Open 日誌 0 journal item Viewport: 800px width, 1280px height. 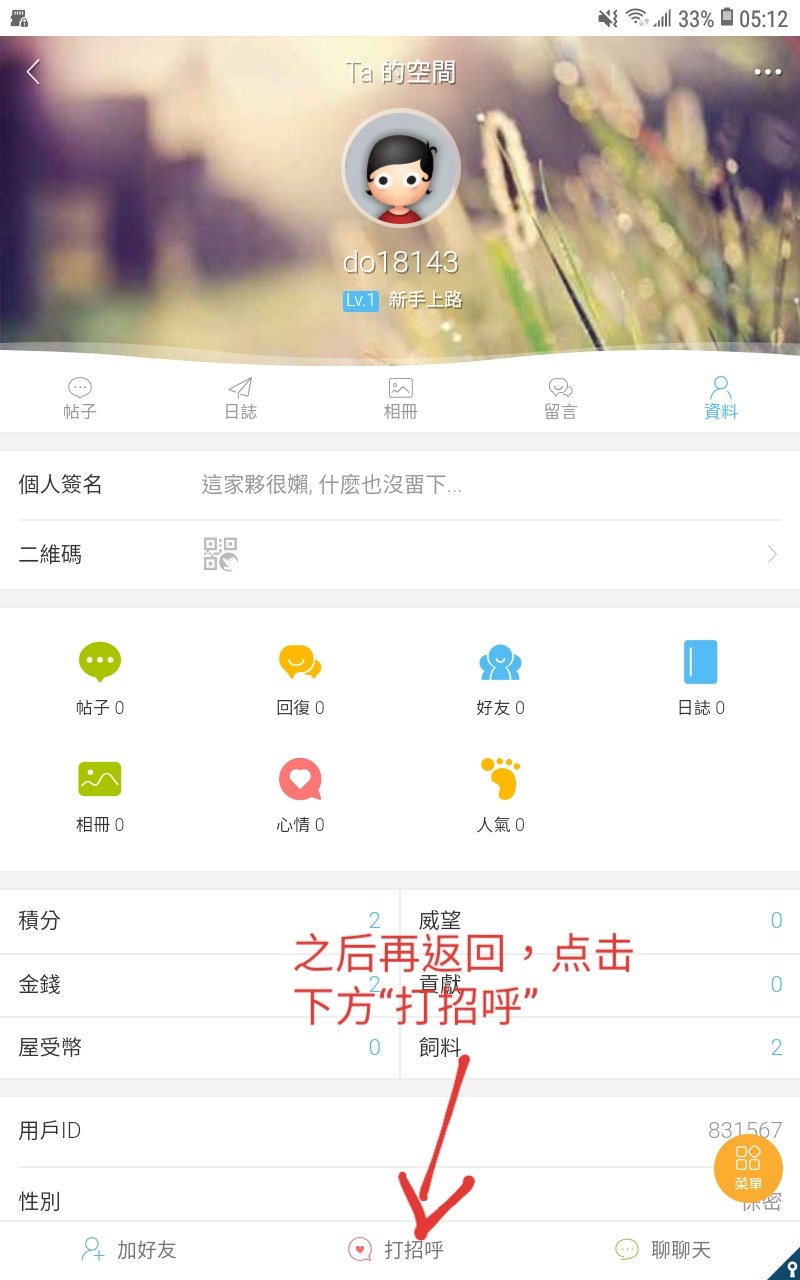coord(700,678)
